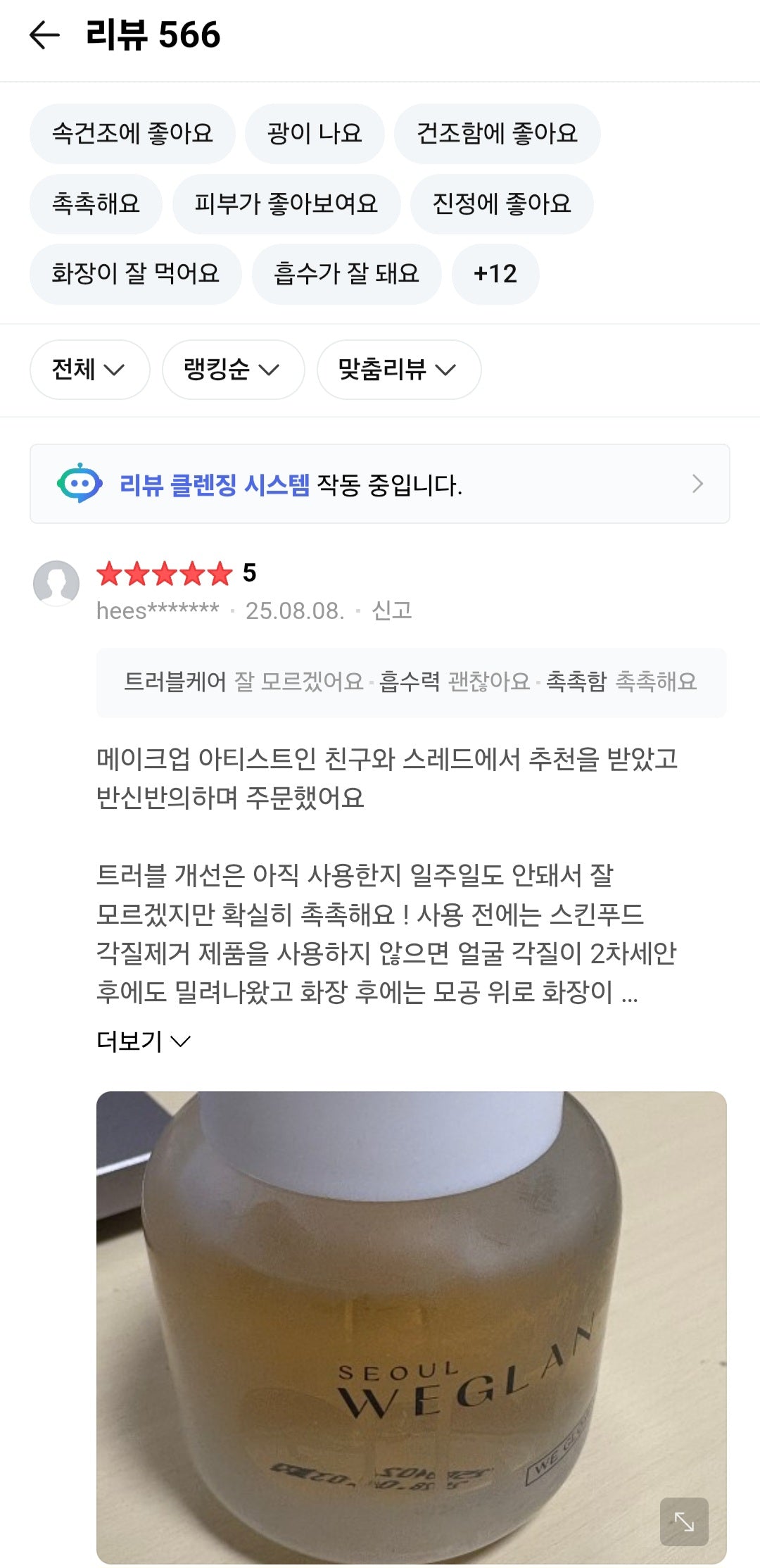This screenshot has width=760, height=1568.
Task: Open reviewer hees******* profile picture
Action: (x=56, y=583)
